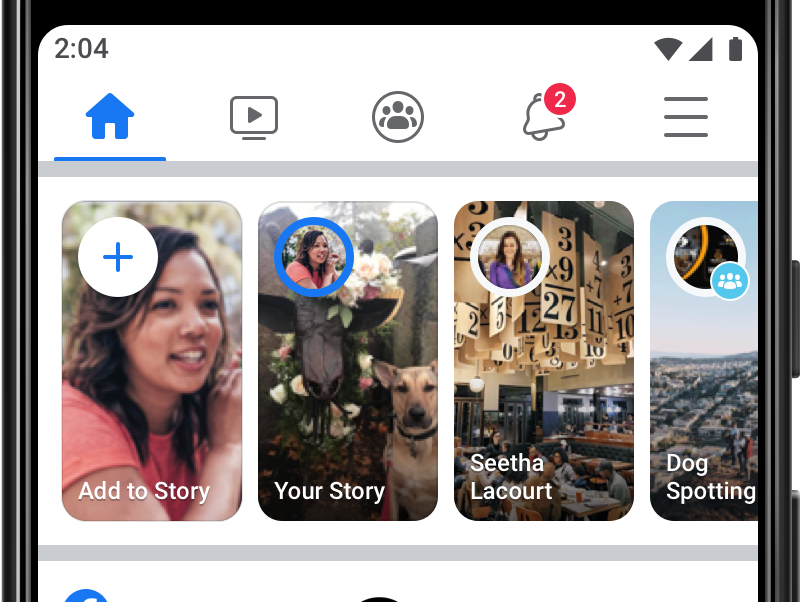Image resolution: width=802 pixels, height=602 pixels.
Task: View the Your Story card
Action: coord(348,361)
